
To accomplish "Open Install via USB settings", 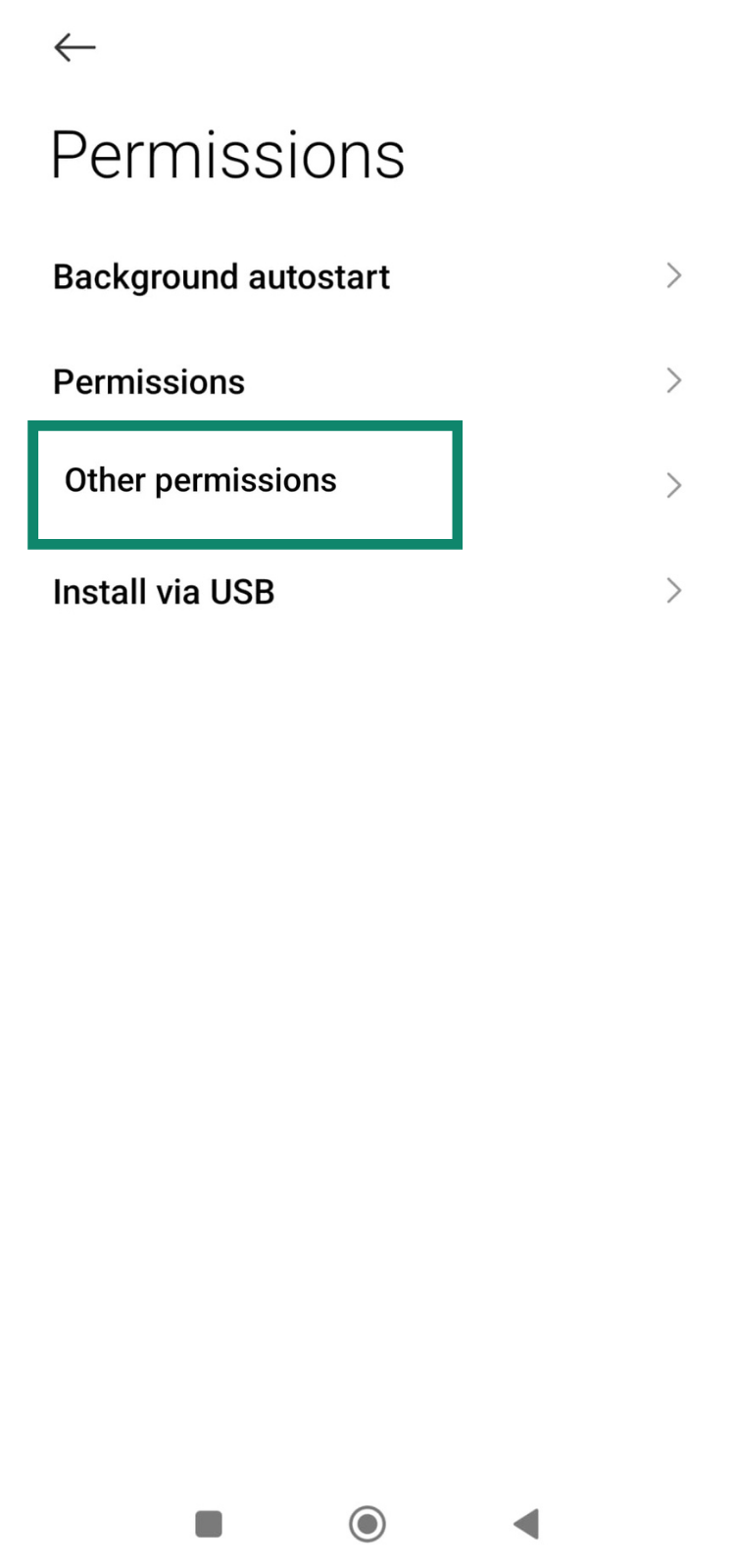I will click(x=367, y=592).
